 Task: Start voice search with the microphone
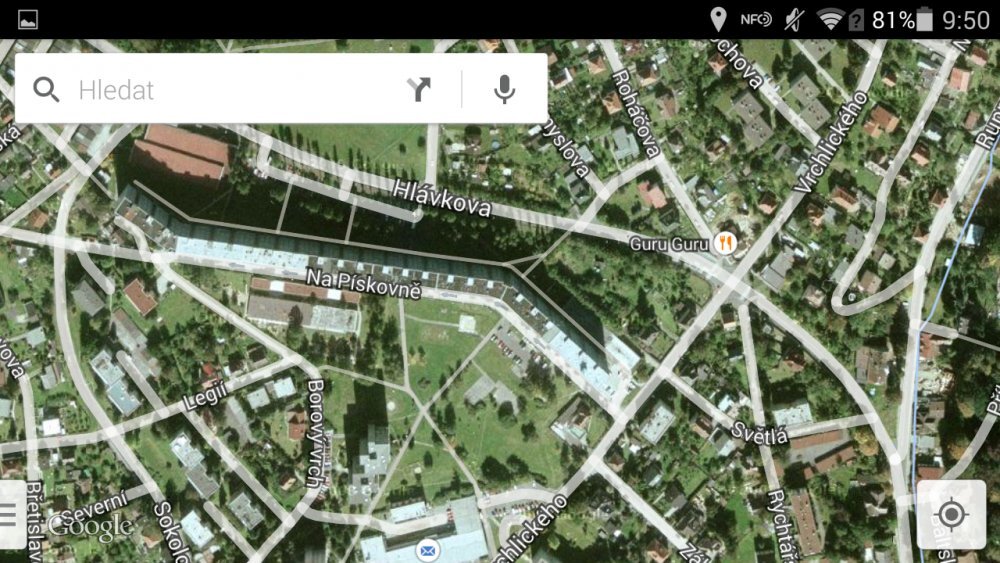tap(505, 90)
